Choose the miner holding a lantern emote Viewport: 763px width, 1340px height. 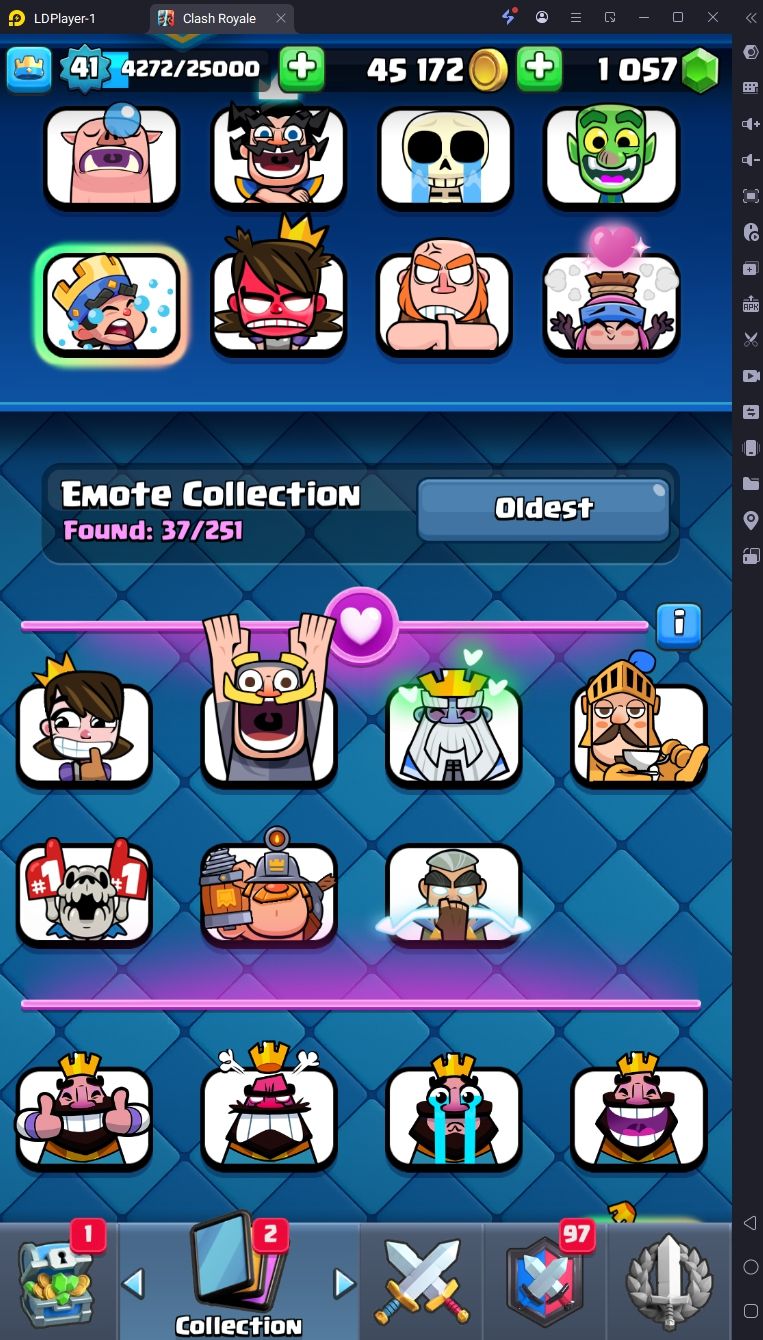(x=269, y=893)
